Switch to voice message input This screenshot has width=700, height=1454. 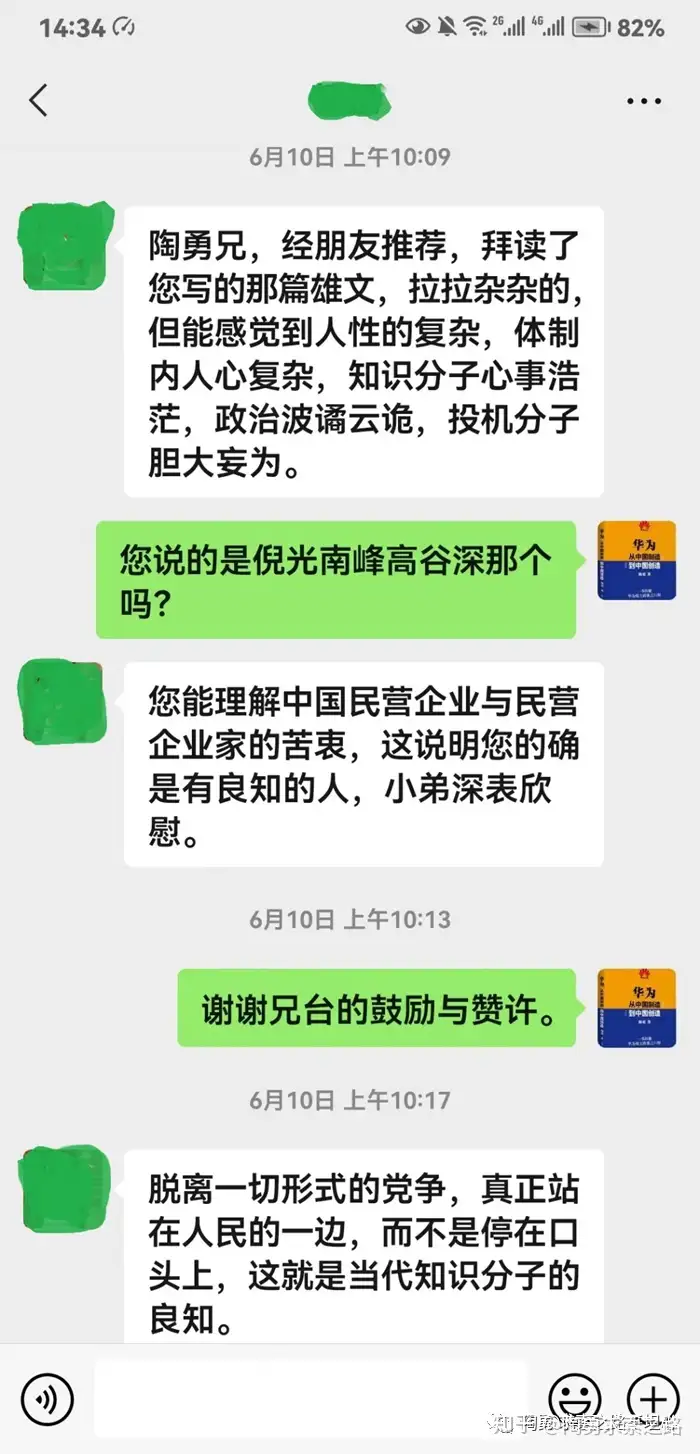point(47,1397)
